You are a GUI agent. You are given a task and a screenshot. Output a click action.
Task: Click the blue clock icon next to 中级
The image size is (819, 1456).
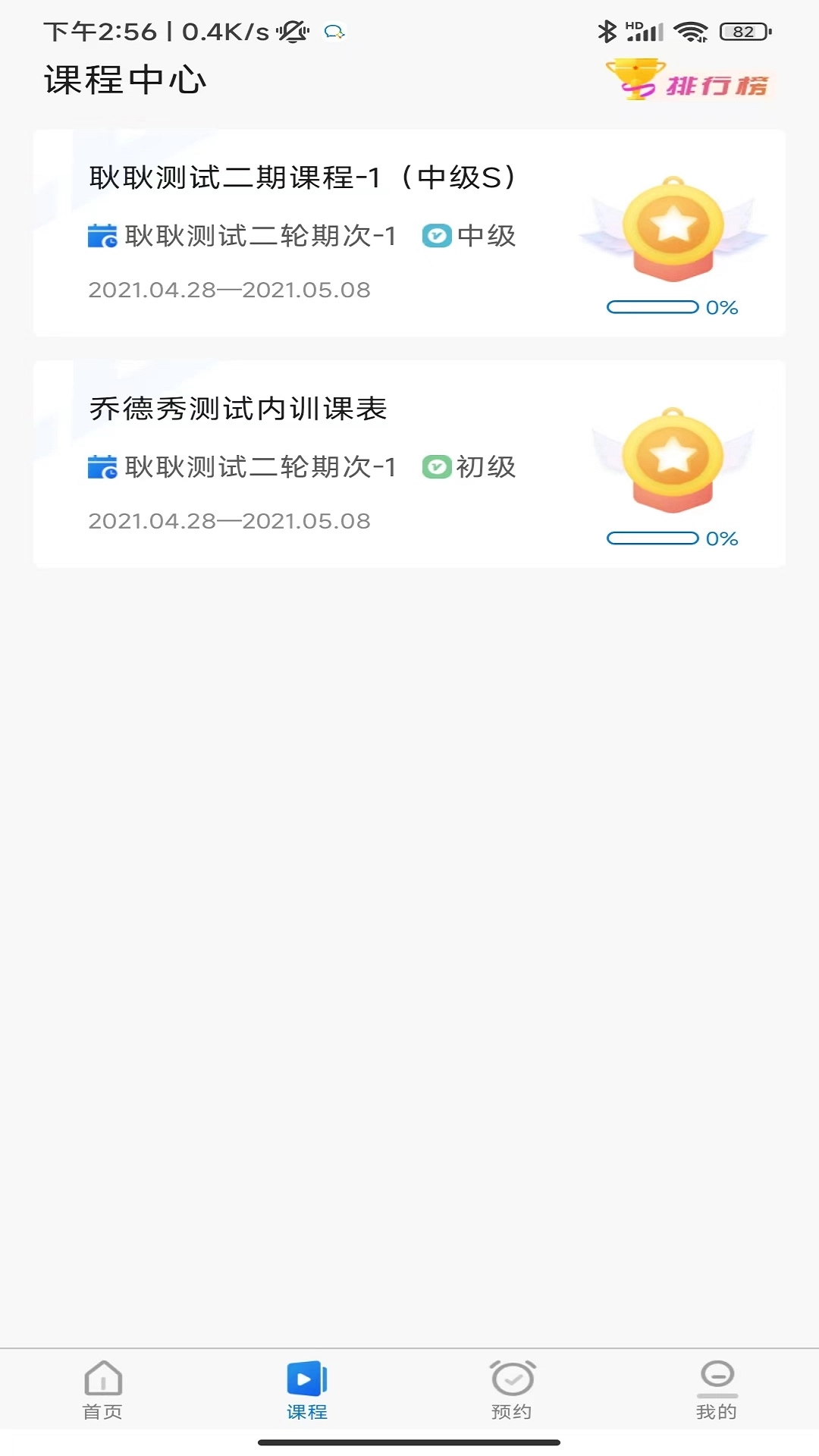pyautogui.click(x=438, y=237)
